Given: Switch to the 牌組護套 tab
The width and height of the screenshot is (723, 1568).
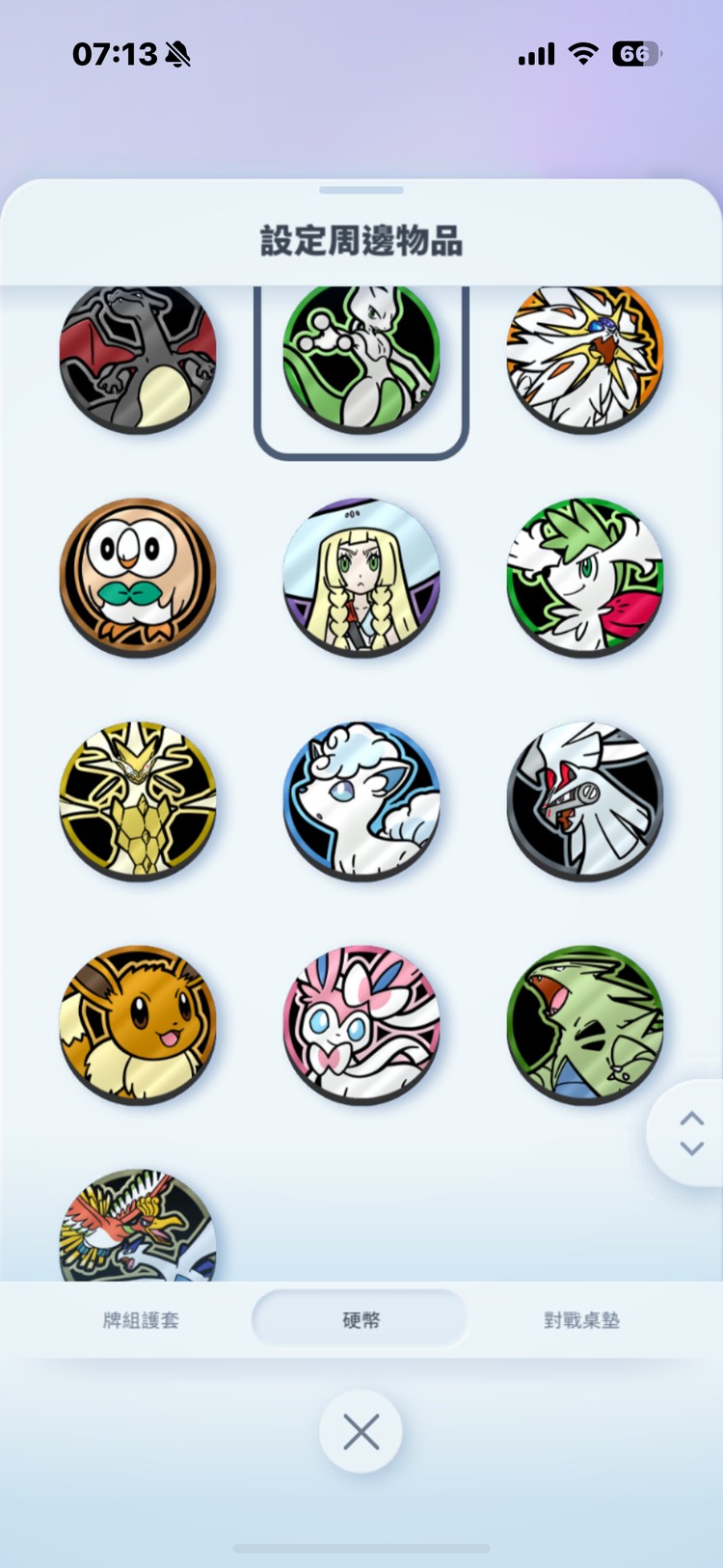Looking at the screenshot, I should pos(141,1320).
